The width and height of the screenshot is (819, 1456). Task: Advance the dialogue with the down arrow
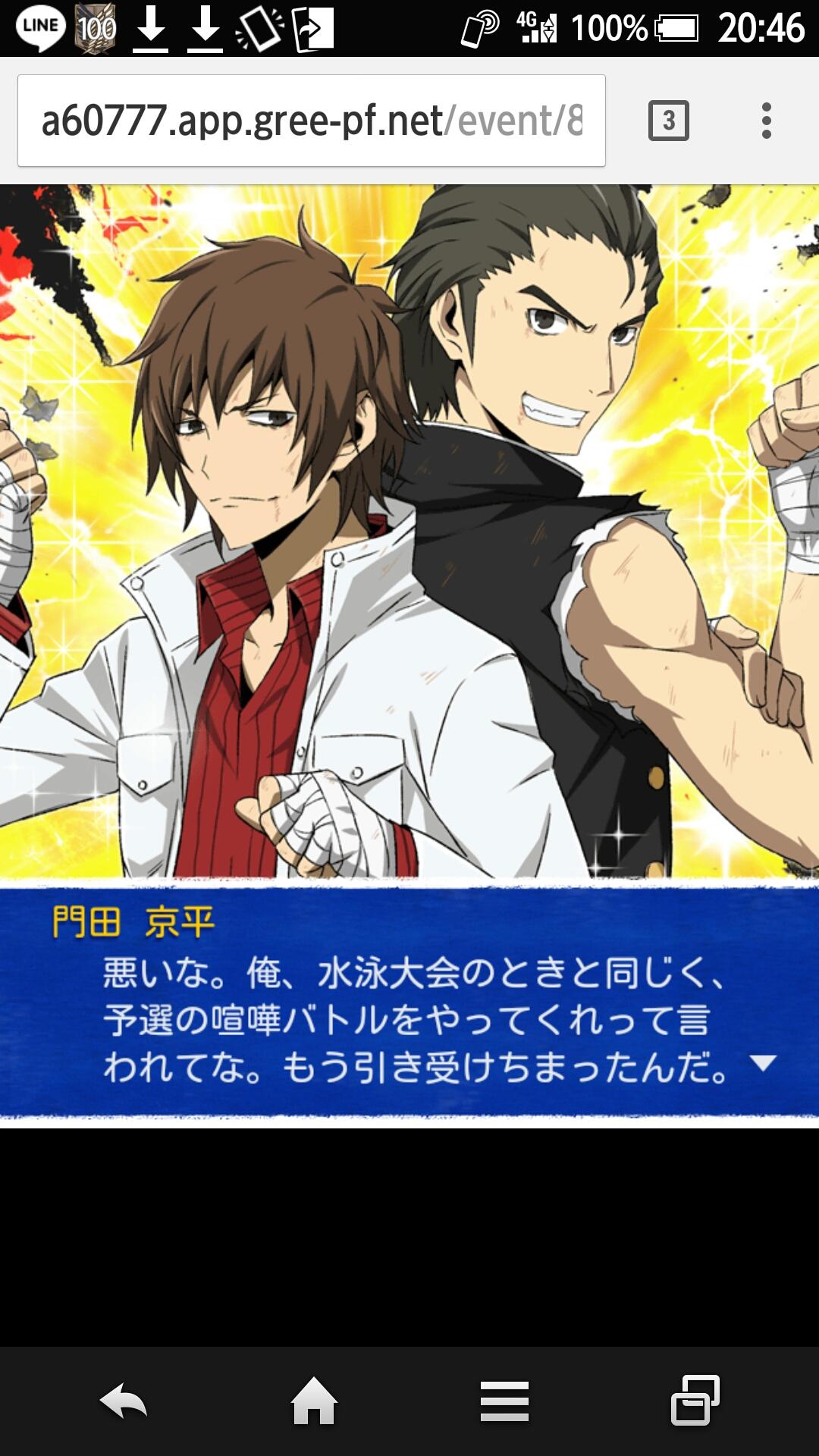click(x=762, y=1063)
